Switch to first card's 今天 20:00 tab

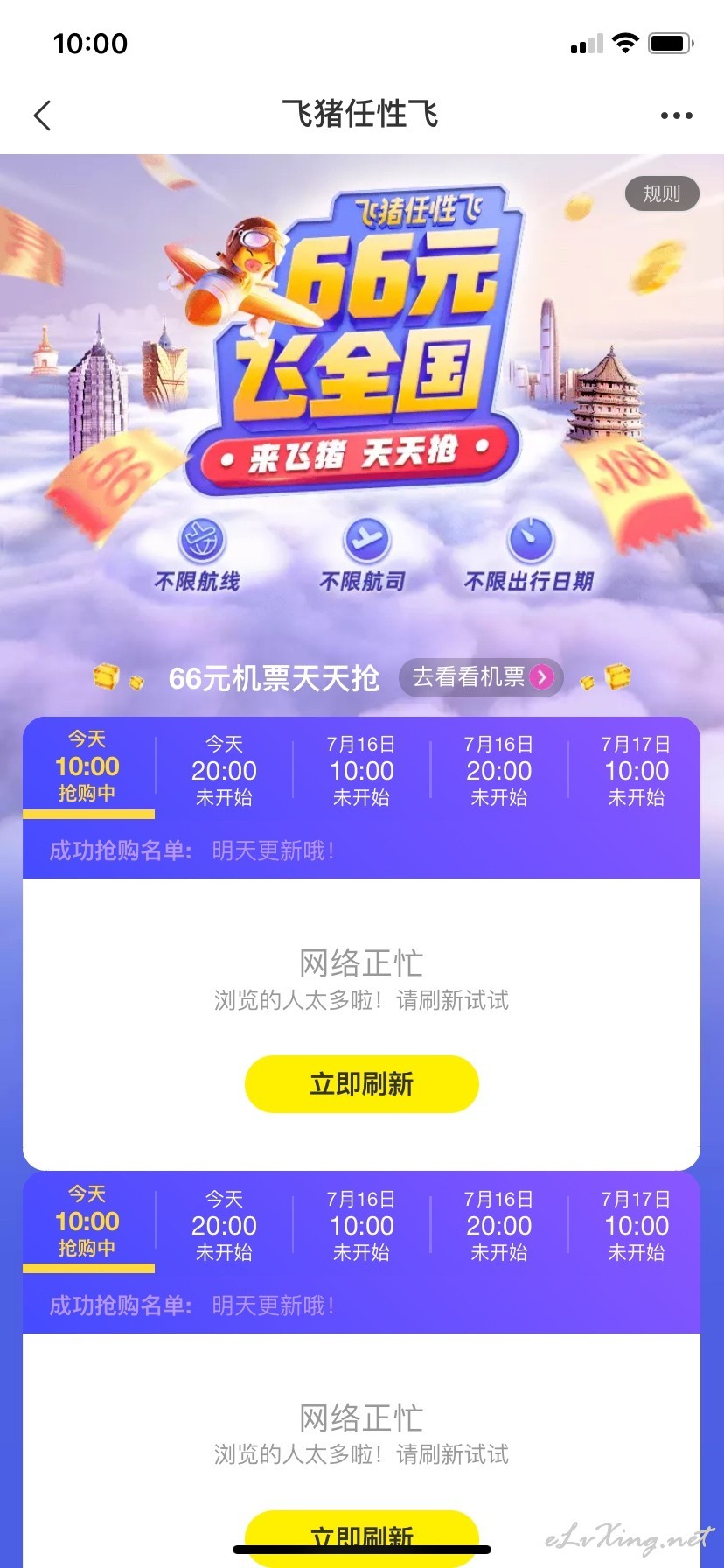(x=225, y=770)
